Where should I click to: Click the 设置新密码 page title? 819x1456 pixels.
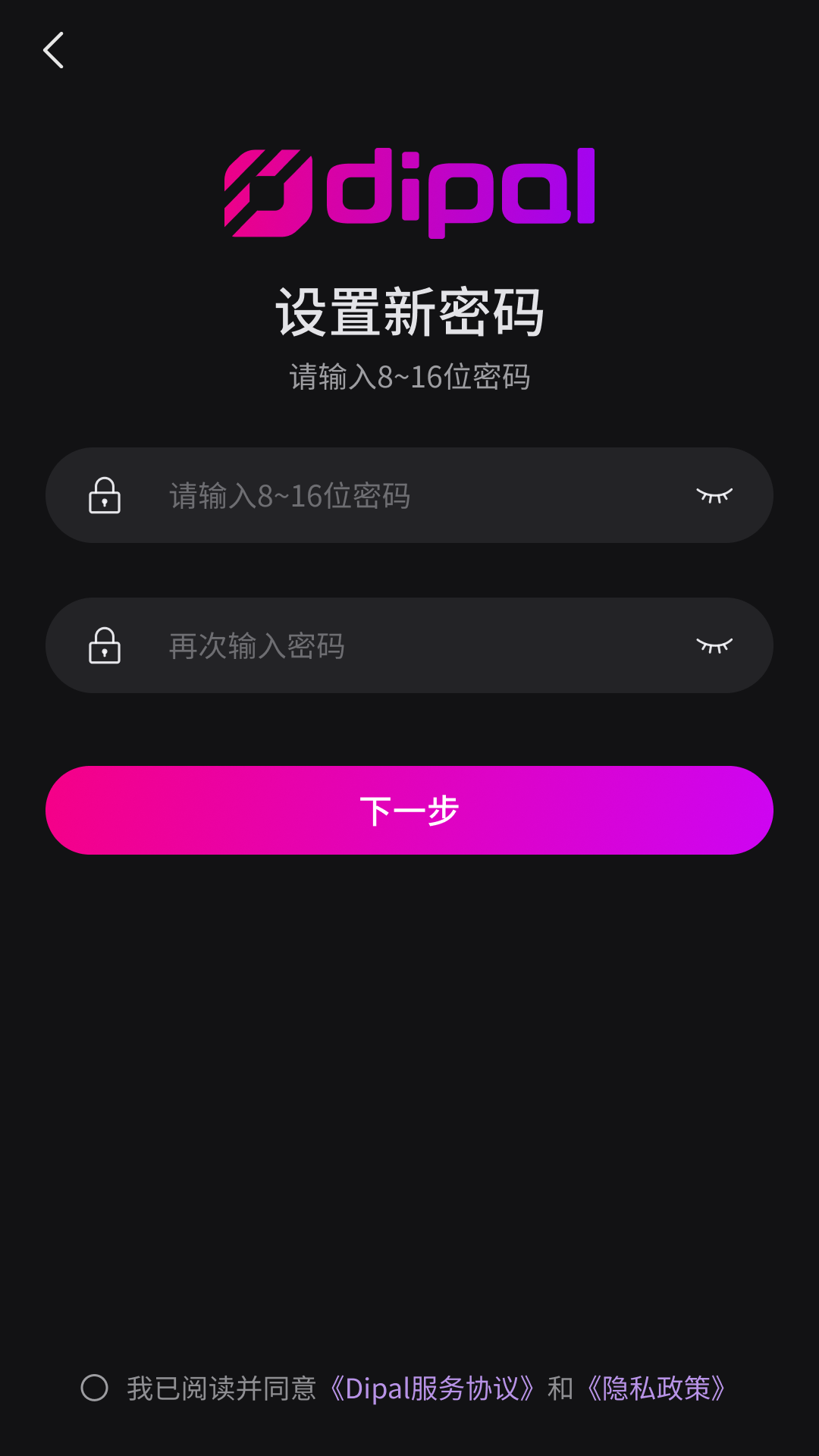[x=409, y=311]
